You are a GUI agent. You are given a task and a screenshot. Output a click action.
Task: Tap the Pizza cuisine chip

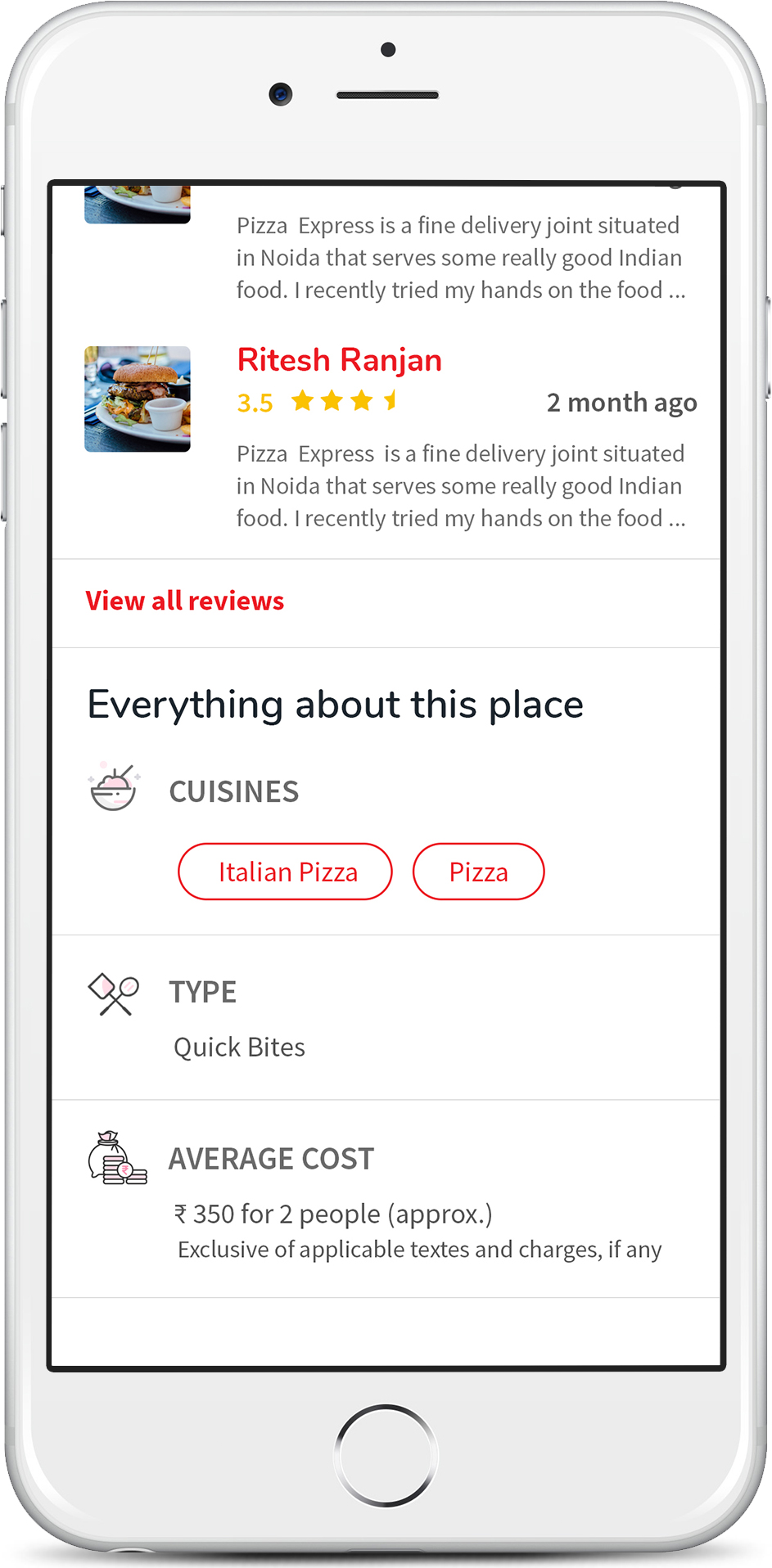pos(478,872)
